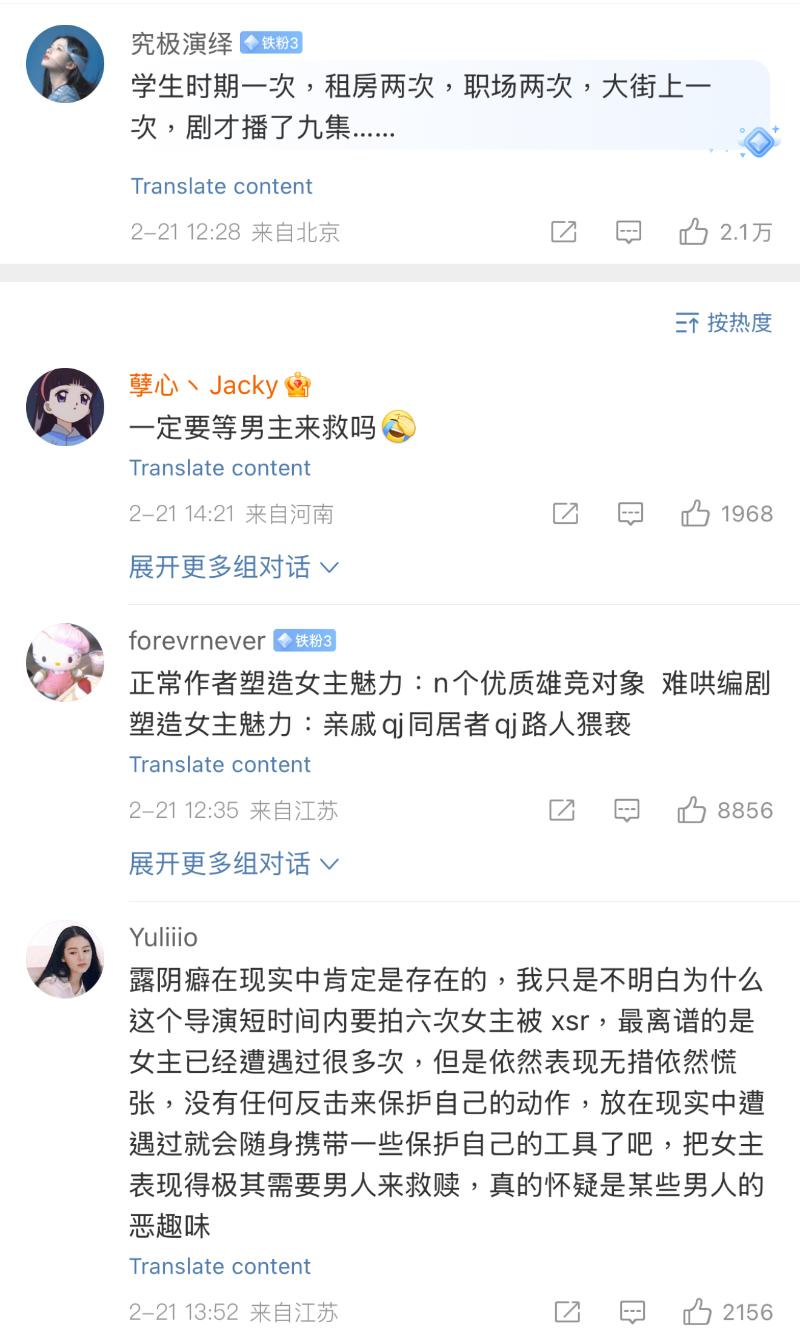Expand more replies under forevrnever's comment
This screenshot has width=800, height=1341.
pos(234,863)
